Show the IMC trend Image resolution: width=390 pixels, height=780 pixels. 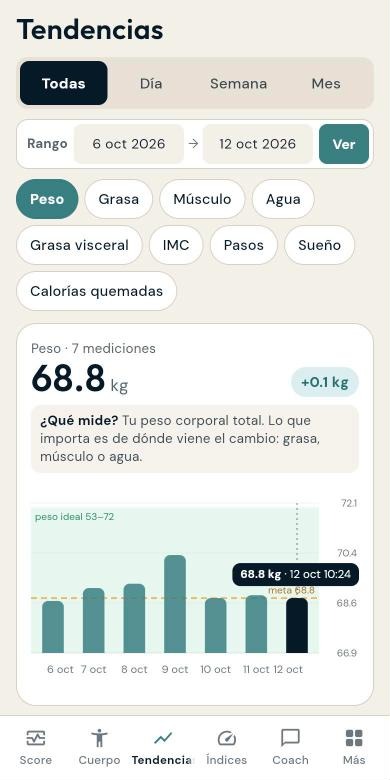(176, 245)
